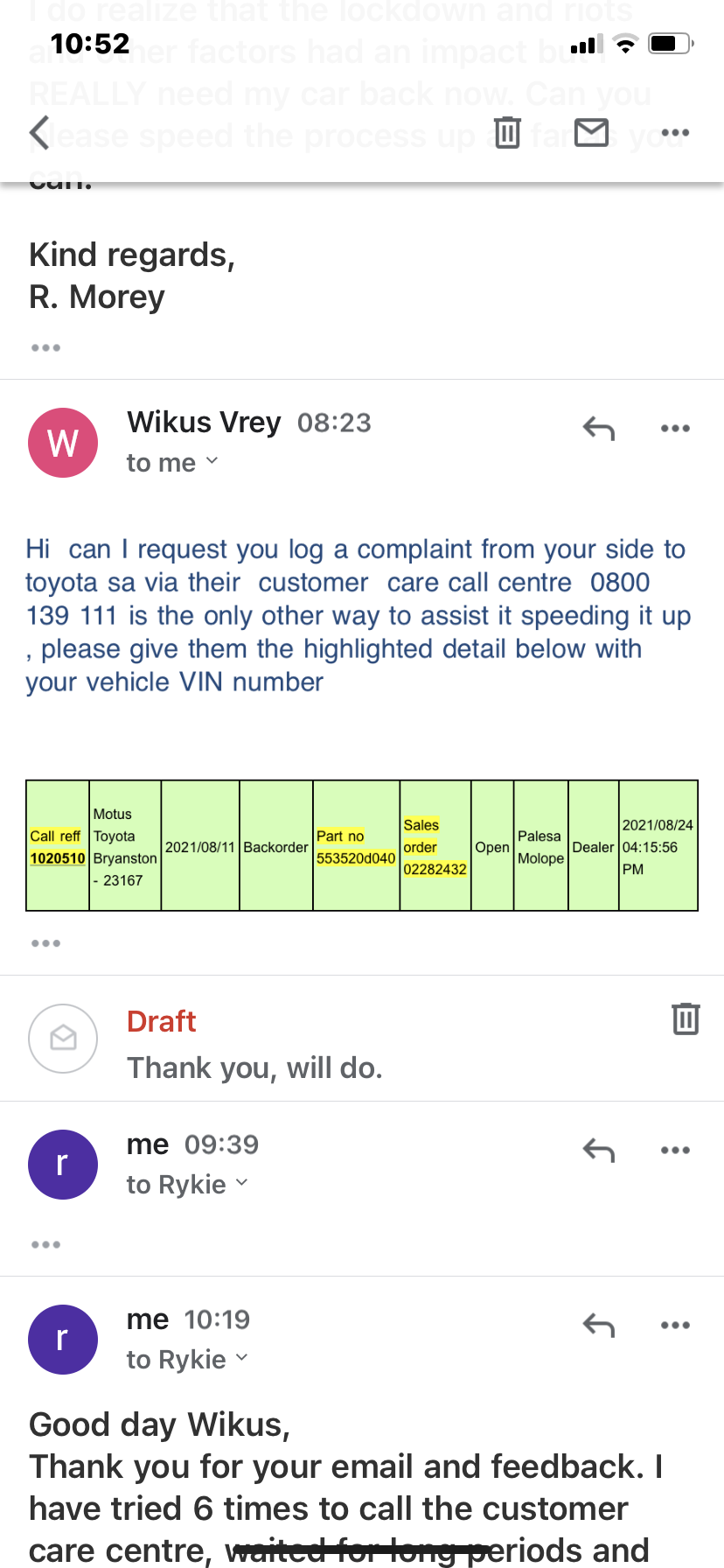This screenshot has height=1568, width=724.
Task: Expand recipient details under Wikus Vrey
Action: (211, 463)
